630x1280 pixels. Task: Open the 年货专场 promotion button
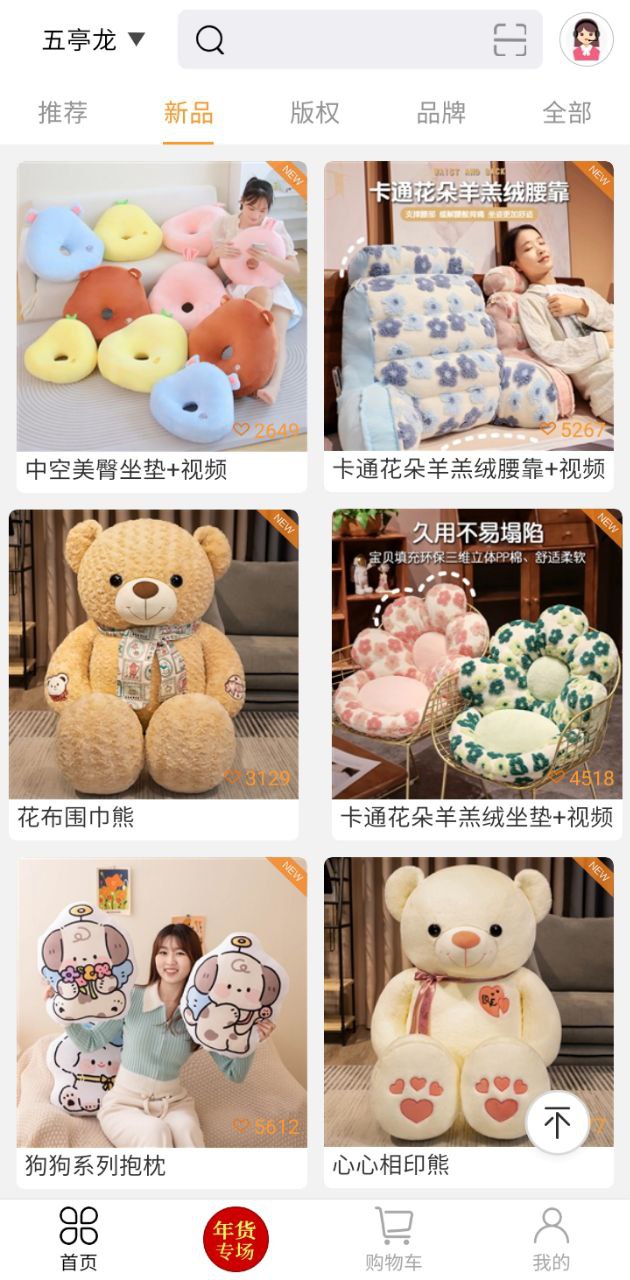(x=235, y=1240)
